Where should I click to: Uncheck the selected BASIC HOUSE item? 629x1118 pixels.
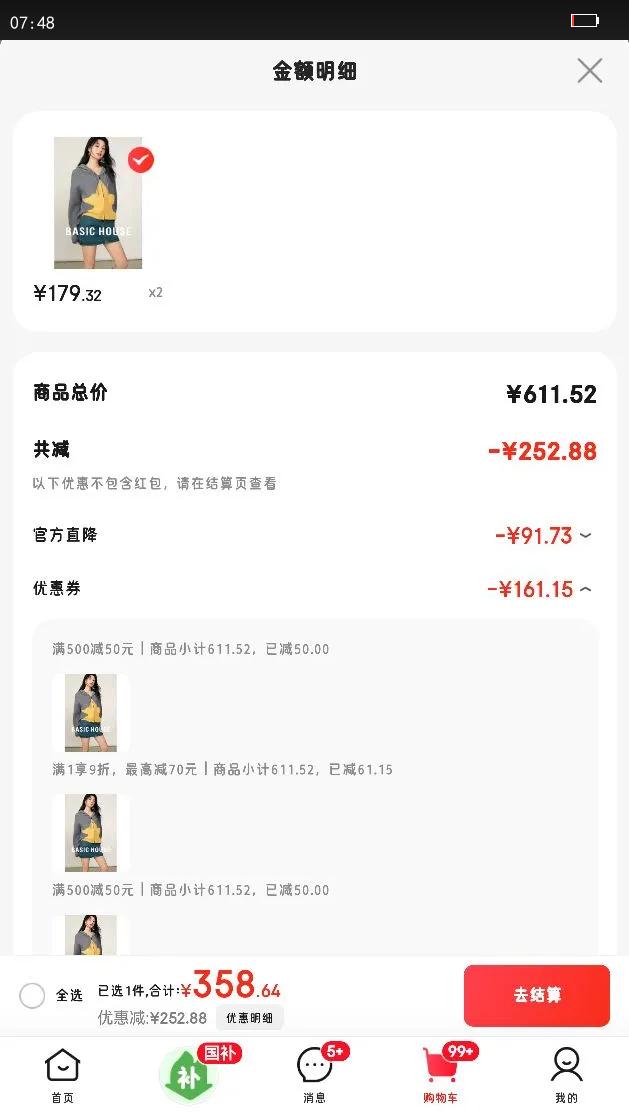point(141,160)
